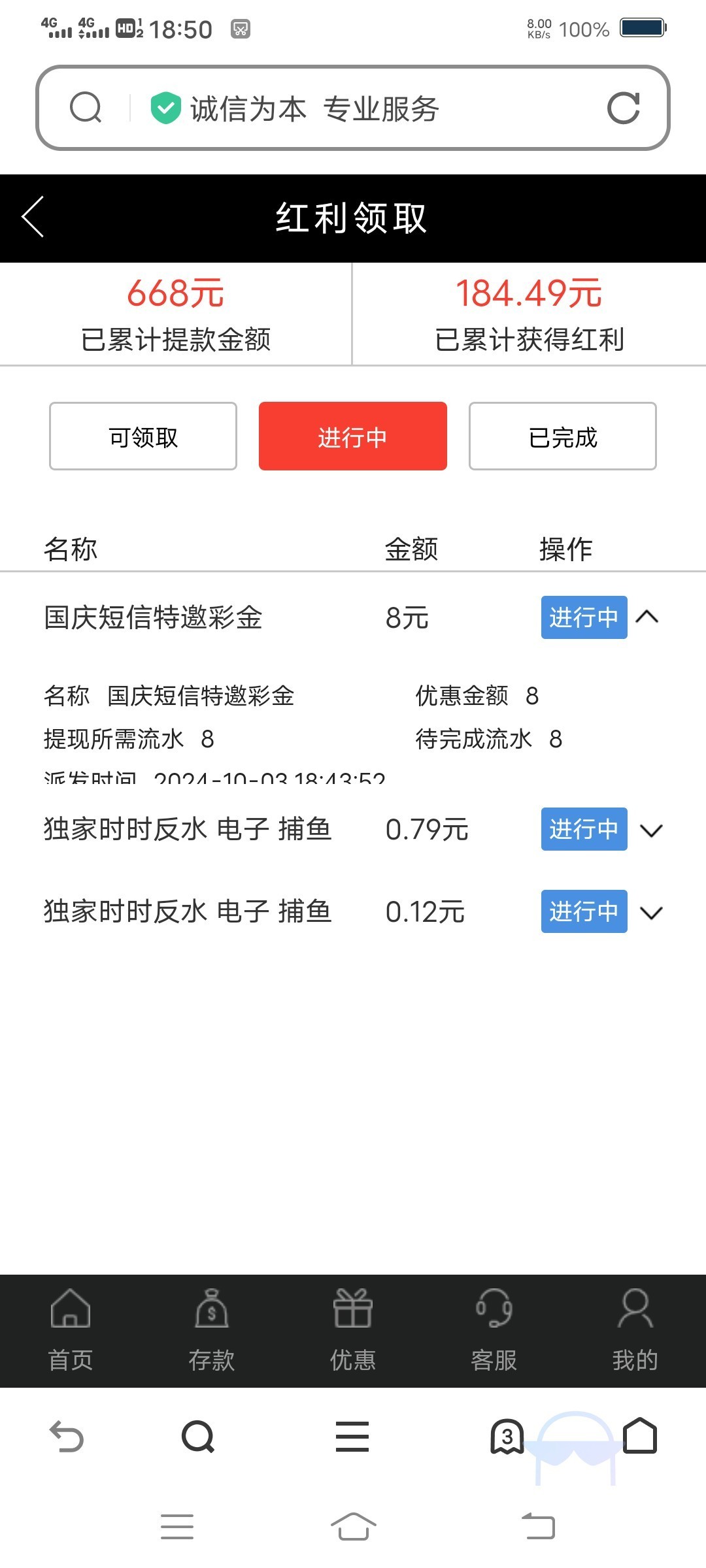Reload the page with the refresh icon
The height and width of the screenshot is (1568, 706).
click(x=623, y=108)
